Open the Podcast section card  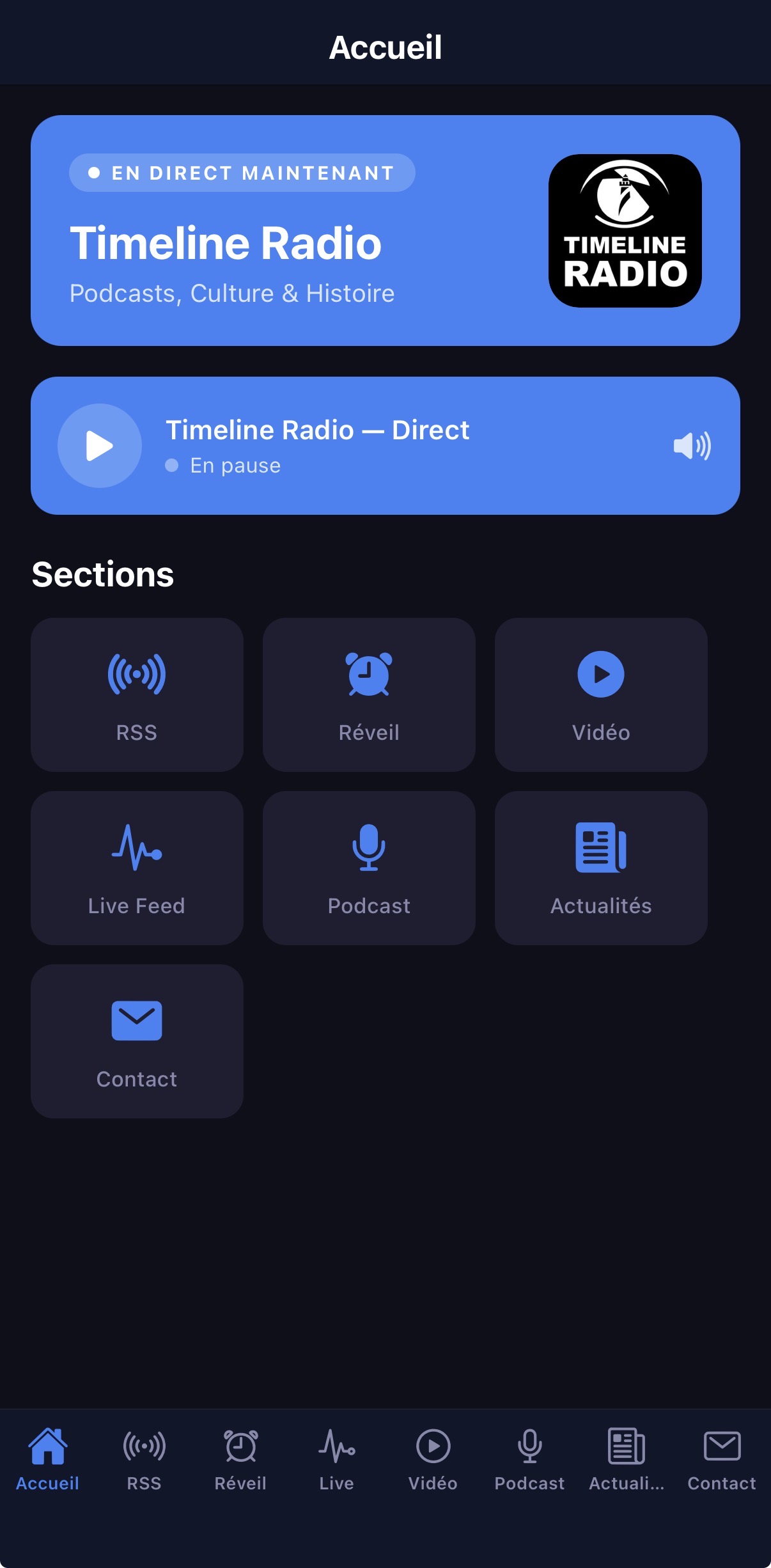tap(369, 868)
